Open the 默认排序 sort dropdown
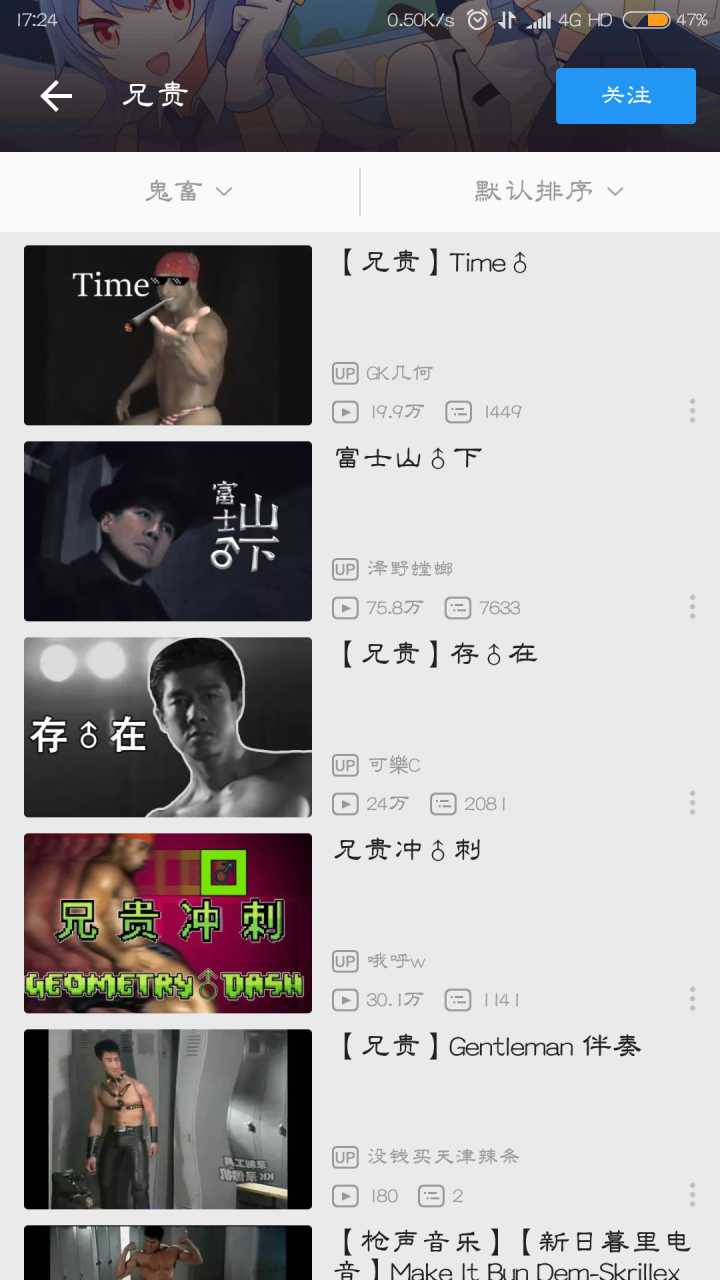The width and height of the screenshot is (720, 1280). click(548, 191)
